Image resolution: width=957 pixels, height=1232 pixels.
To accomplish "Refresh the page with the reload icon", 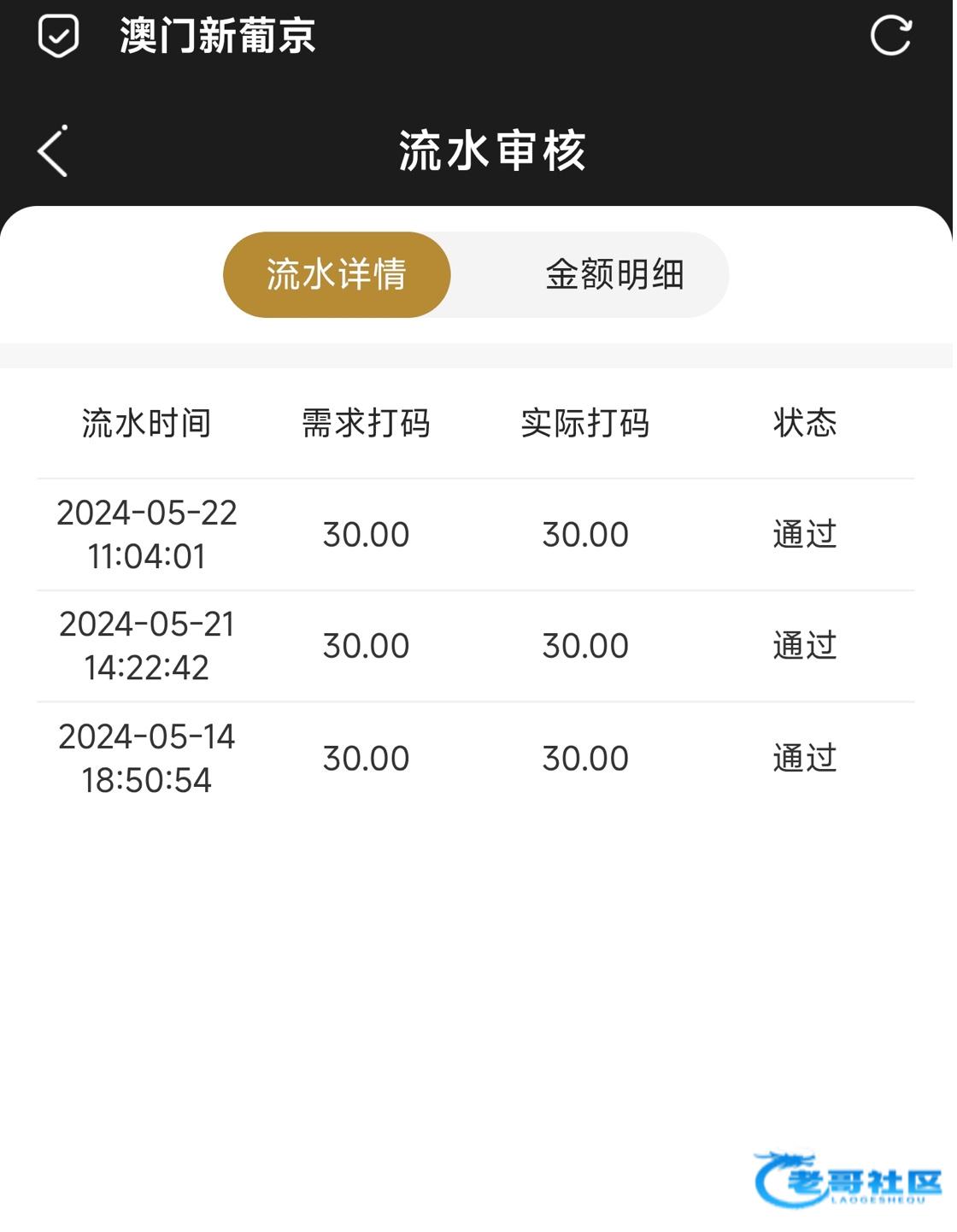I will [x=890, y=36].
